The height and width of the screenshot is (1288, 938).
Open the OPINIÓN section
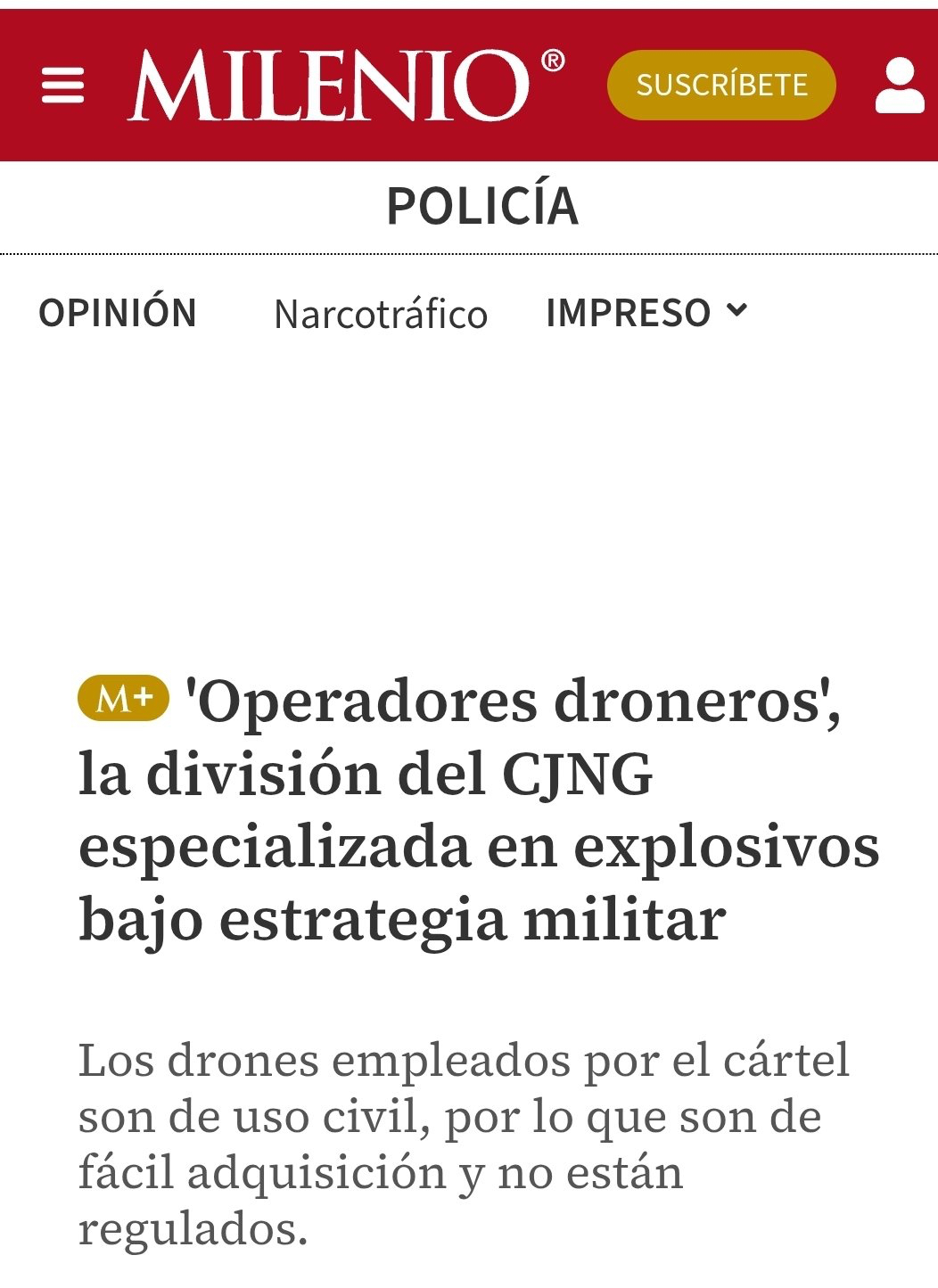[x=118, y=314]
